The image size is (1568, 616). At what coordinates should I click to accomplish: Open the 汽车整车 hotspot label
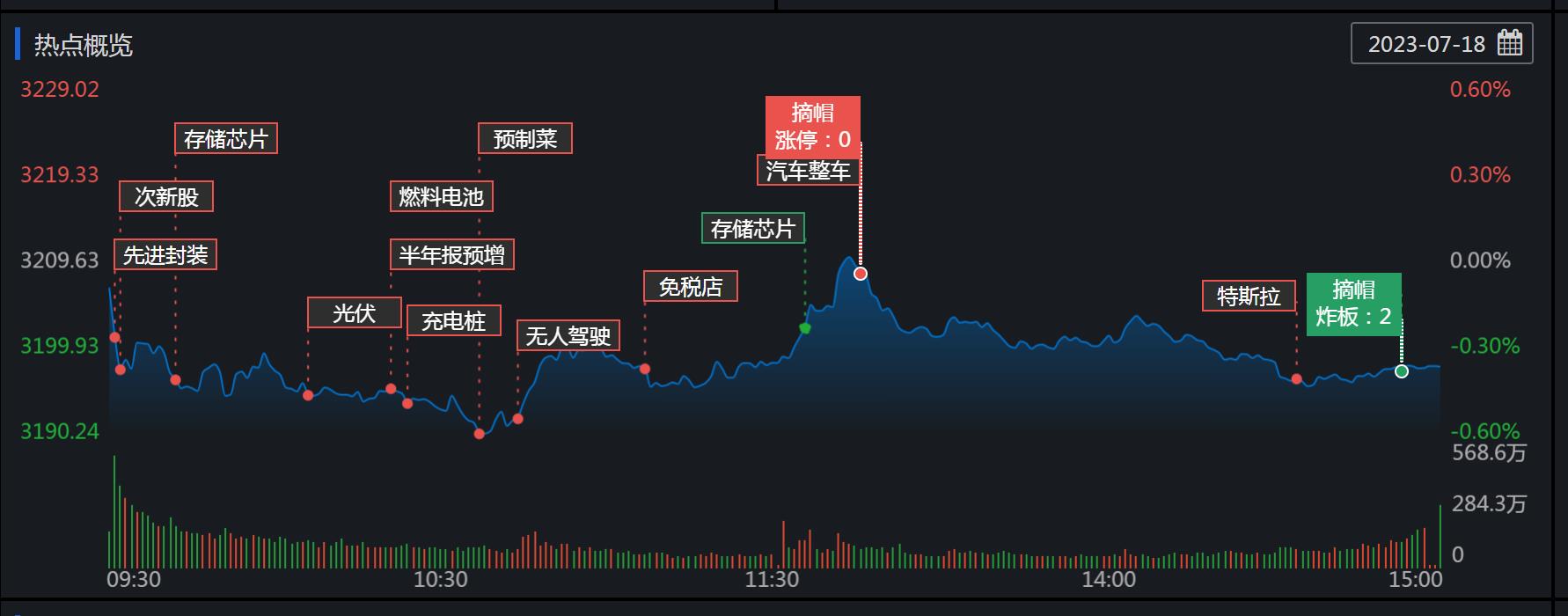(x=807, y=171)
